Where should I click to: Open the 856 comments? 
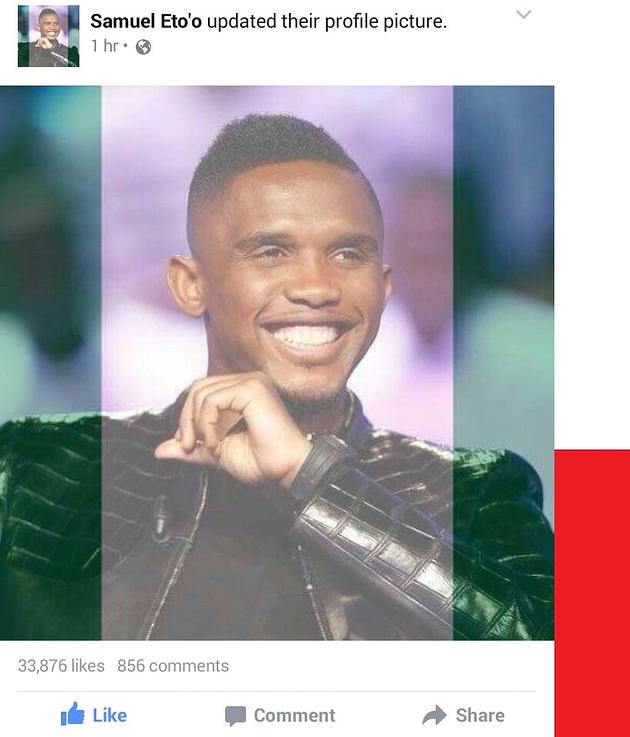(173, 666)
